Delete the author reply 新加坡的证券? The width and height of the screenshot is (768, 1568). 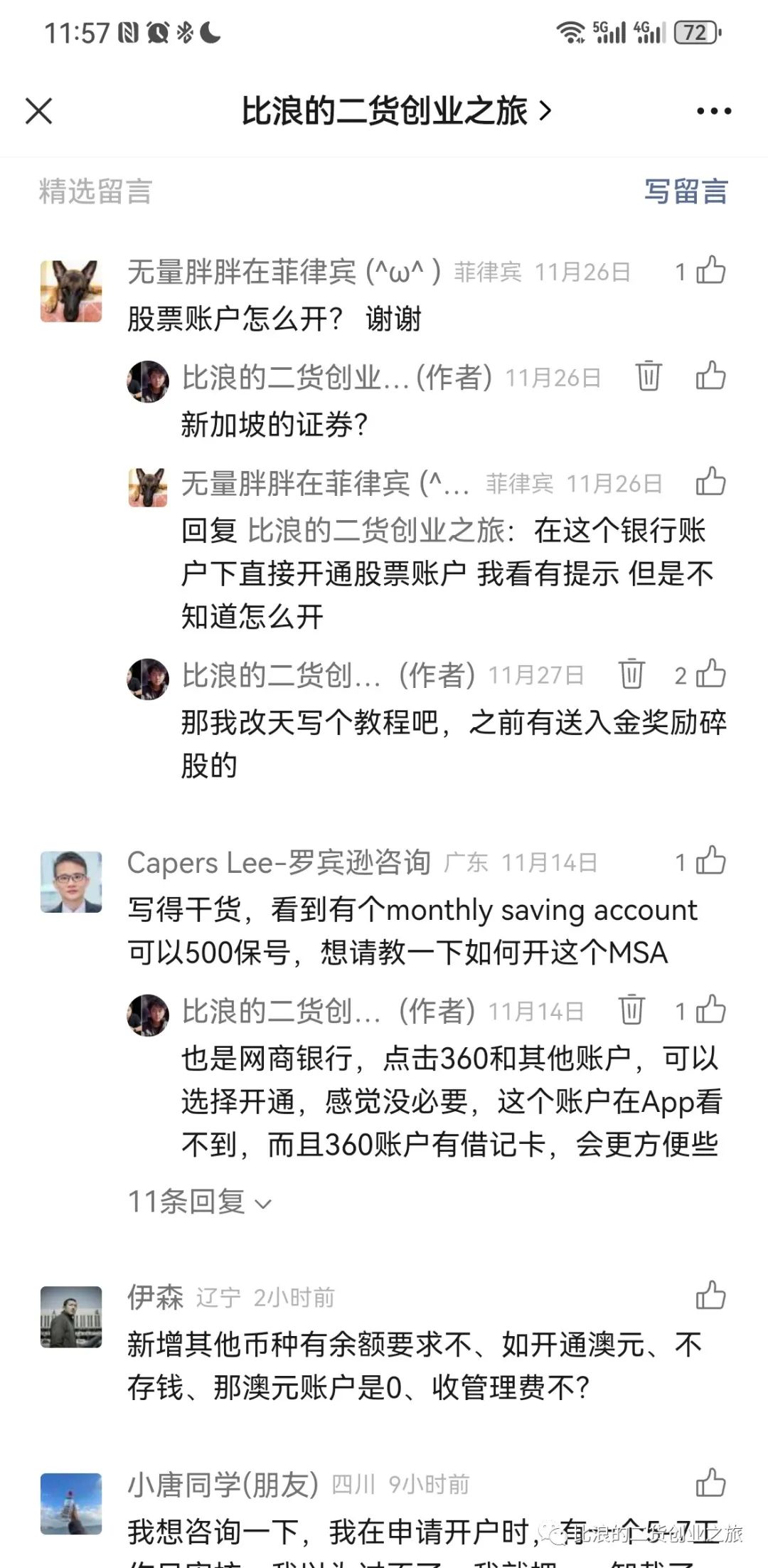coord(648,376)
